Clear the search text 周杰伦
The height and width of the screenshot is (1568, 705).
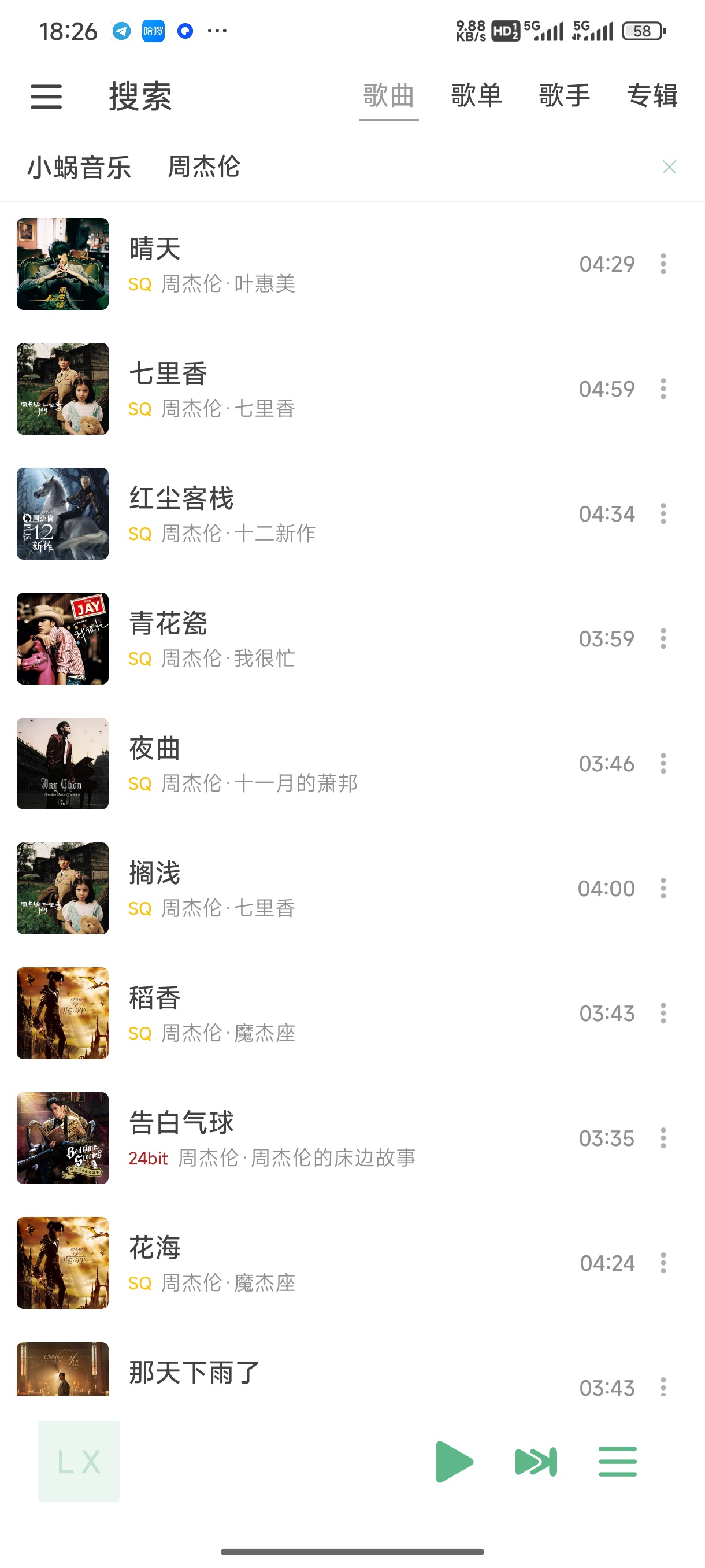[x=669, y=167]
